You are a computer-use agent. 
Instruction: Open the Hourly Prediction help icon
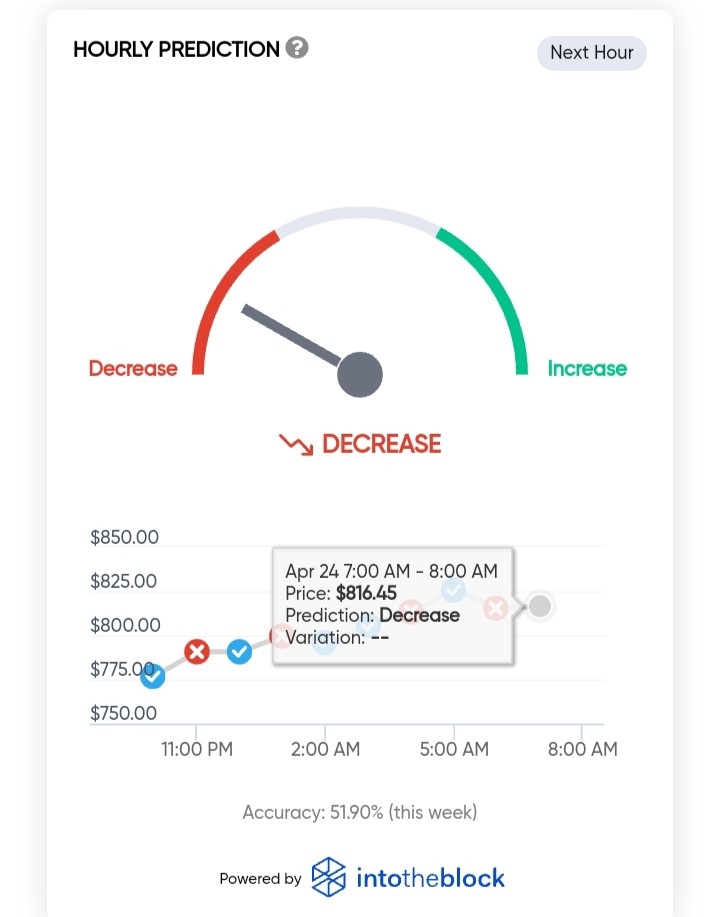tap(297, 48)
